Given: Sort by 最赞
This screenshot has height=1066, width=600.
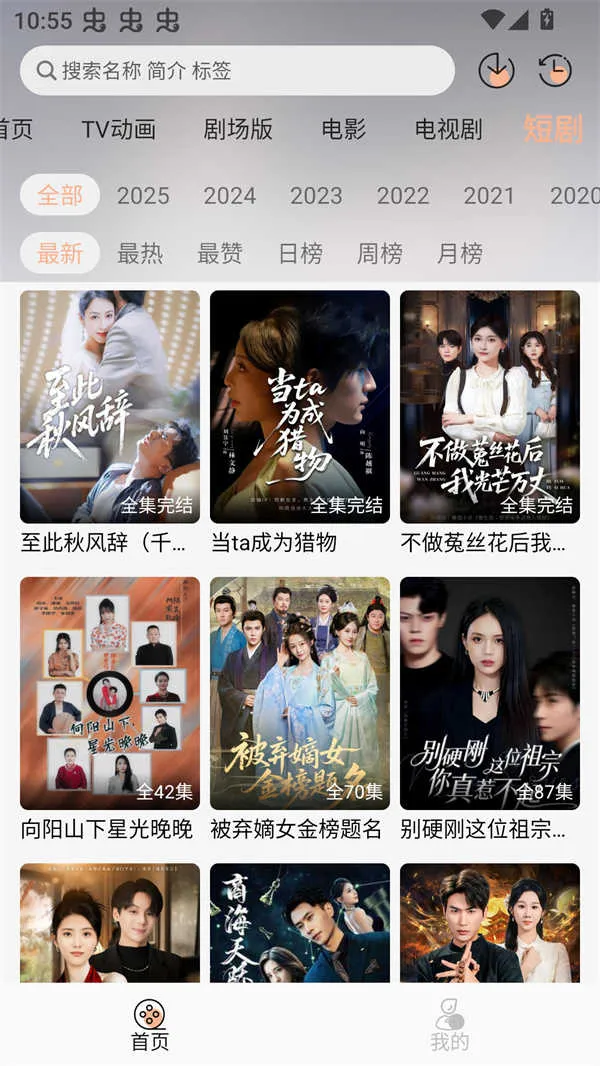Looking at the screenshot, I should [x=220, y=254].
